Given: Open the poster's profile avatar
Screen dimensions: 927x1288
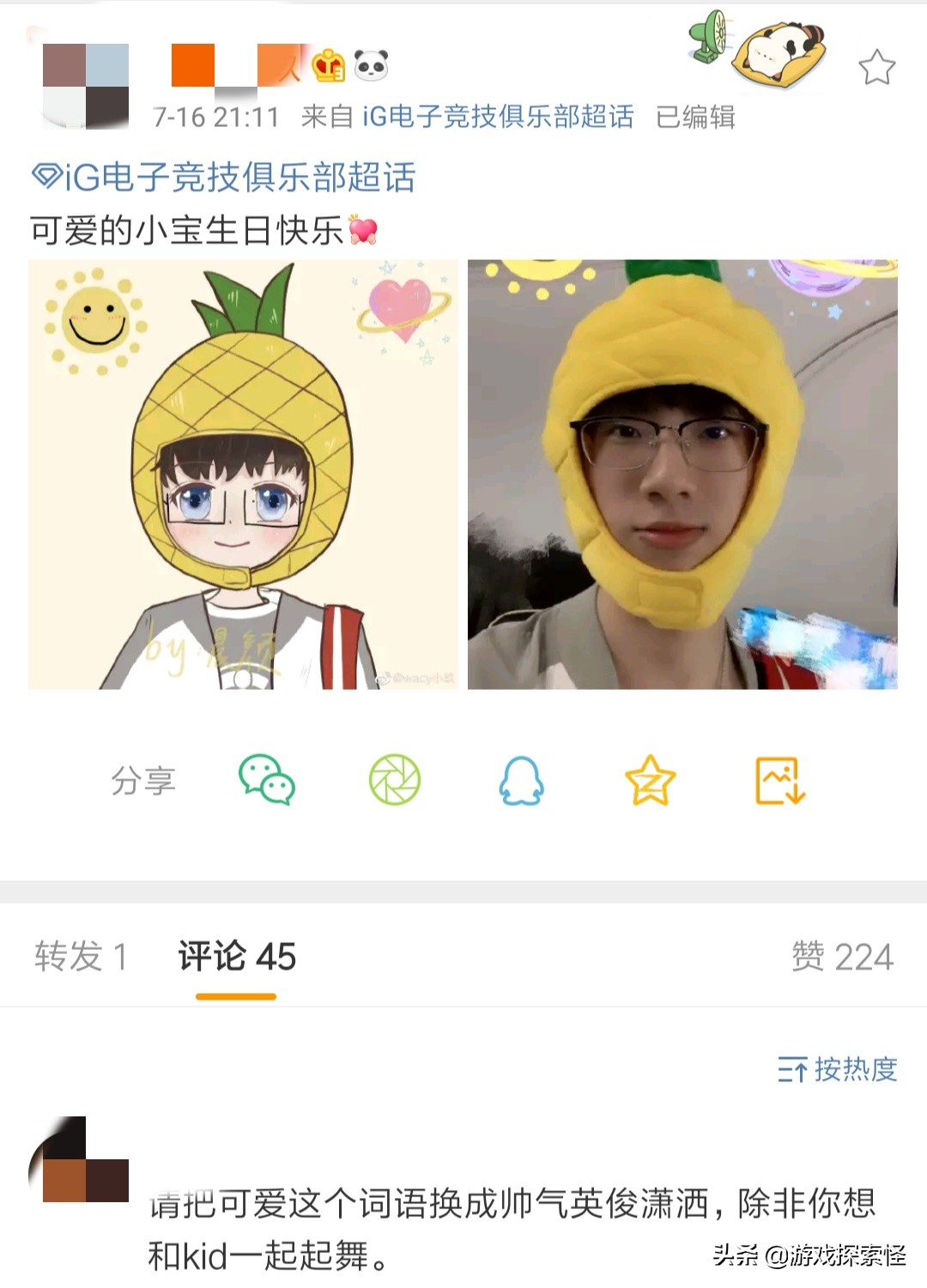Looking at the screenshot, I should pos(85,86).
